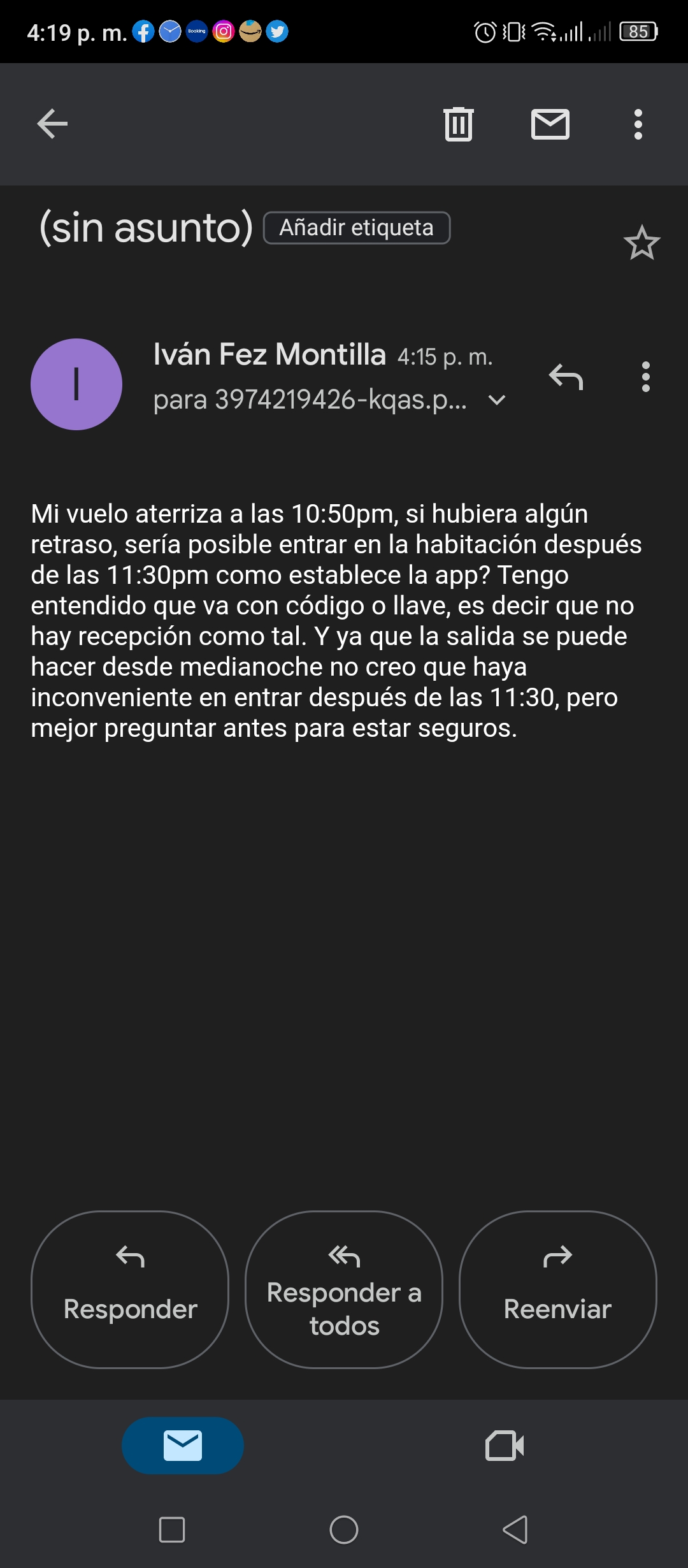This screenshot has width=688, height=1568.
Task: Tap the Añadir etiqueta chip
Action: 357,228
